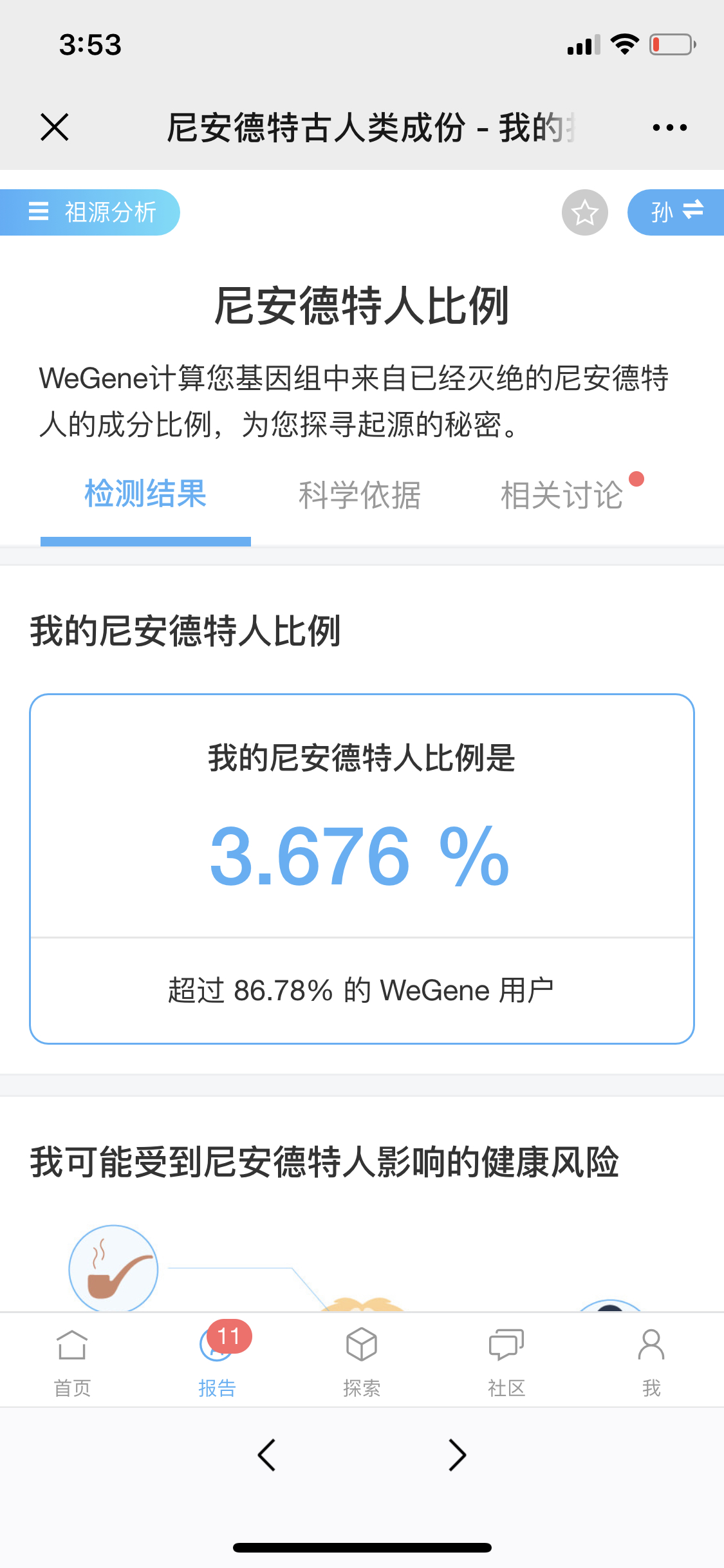Select the 检测结果 tab
724x1568 pixels.
coord(145,494)
